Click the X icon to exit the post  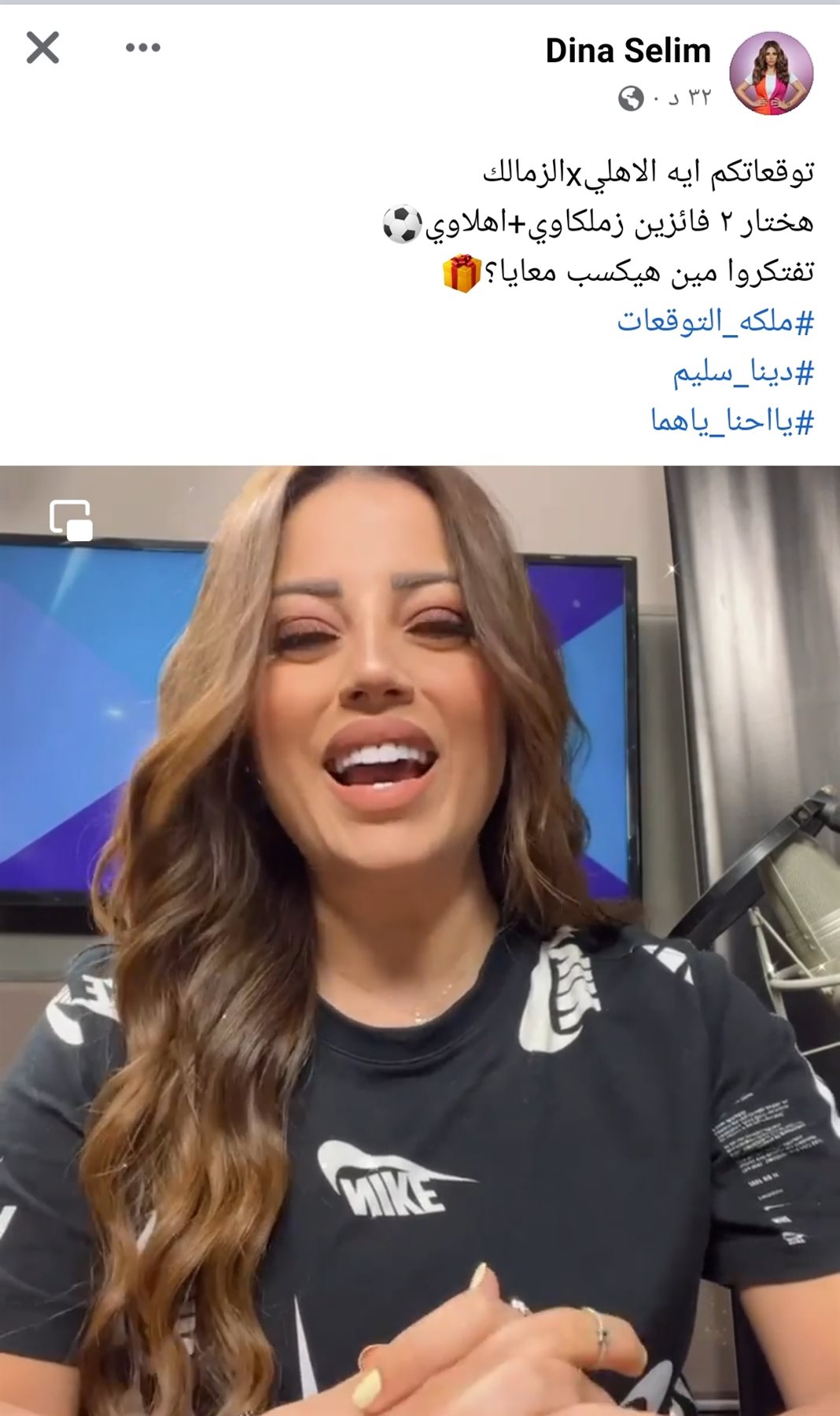coord(41,48)
